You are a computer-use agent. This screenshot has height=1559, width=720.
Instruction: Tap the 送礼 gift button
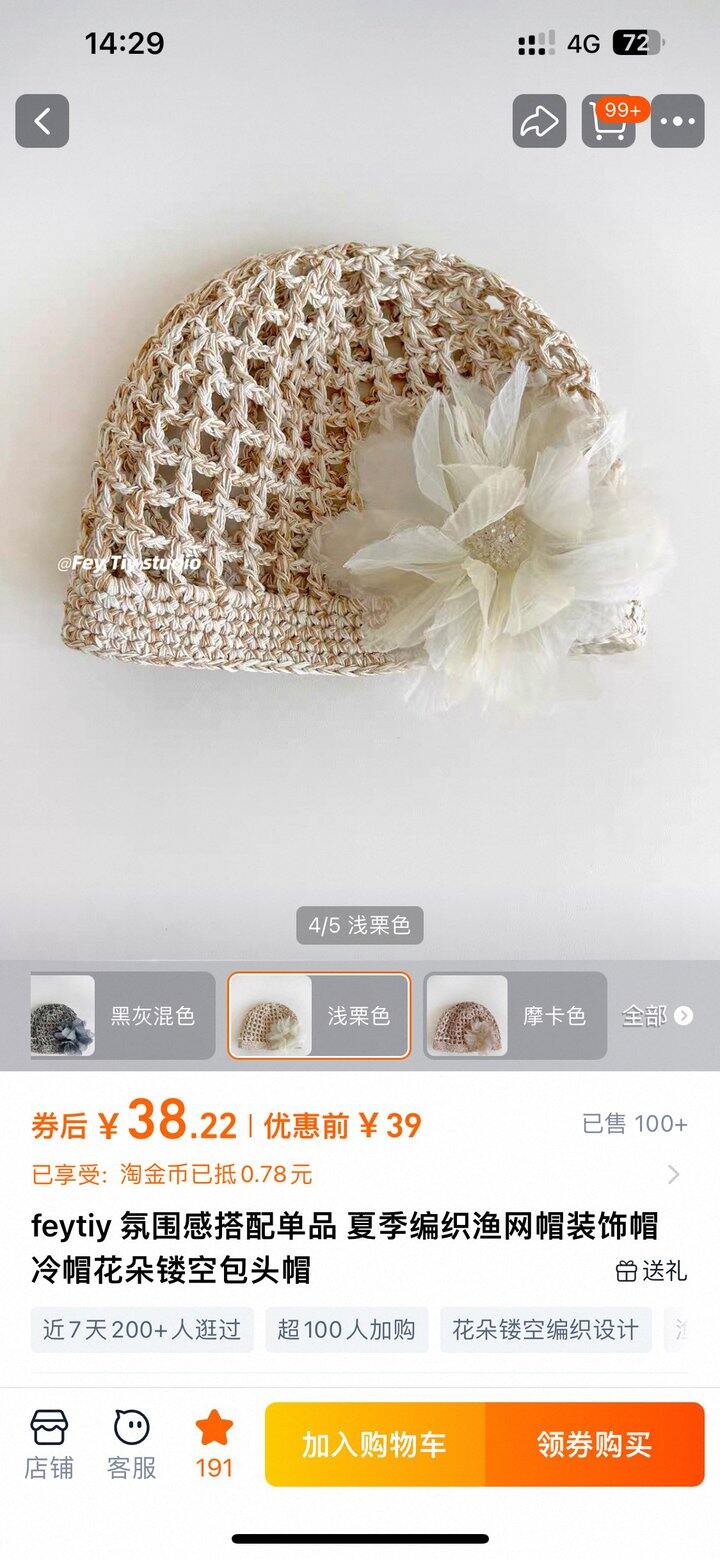tap(651, 1271)
